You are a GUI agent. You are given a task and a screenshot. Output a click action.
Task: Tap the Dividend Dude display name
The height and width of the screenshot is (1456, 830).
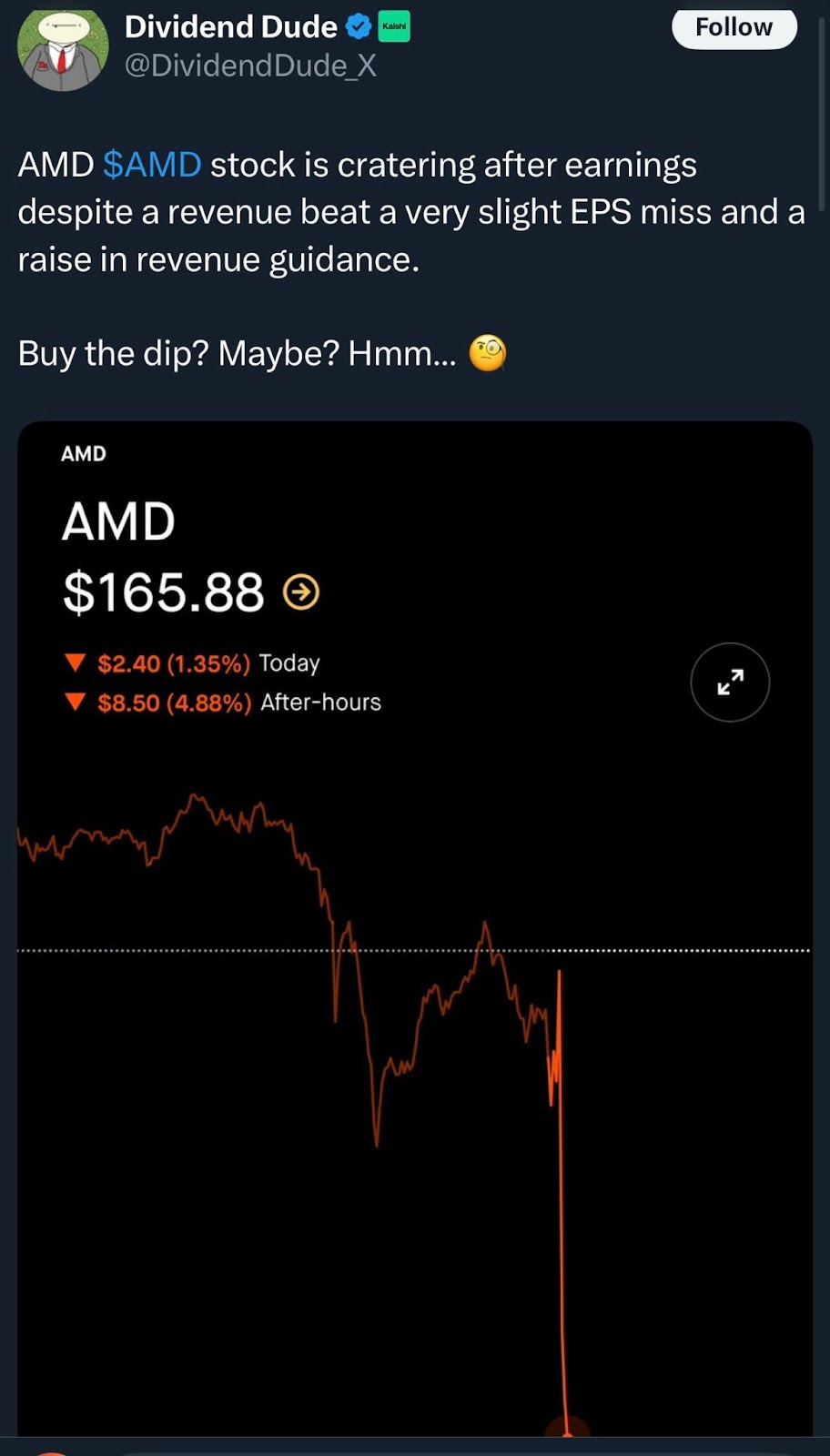click(x=230, y=27)
